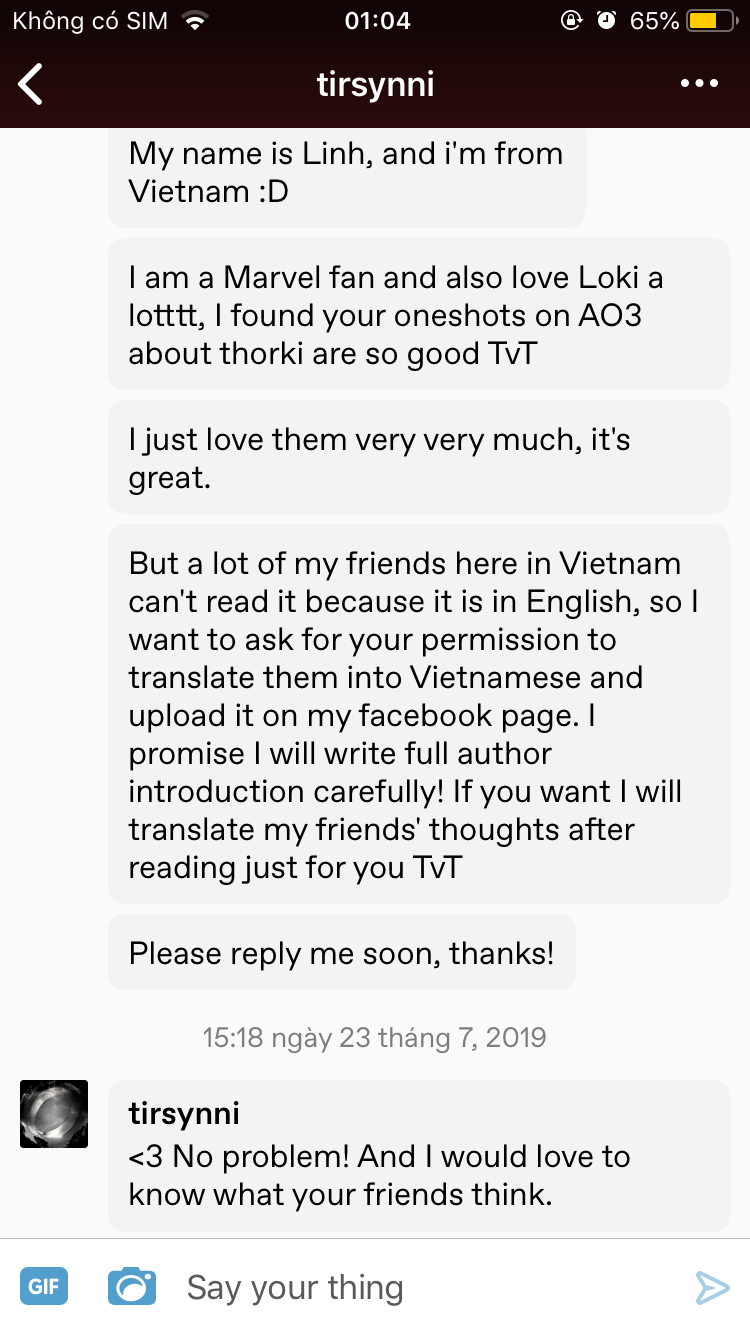Open the three-dot overflow menu
This screenshot has height=1334, width=750.
point(699,84)
